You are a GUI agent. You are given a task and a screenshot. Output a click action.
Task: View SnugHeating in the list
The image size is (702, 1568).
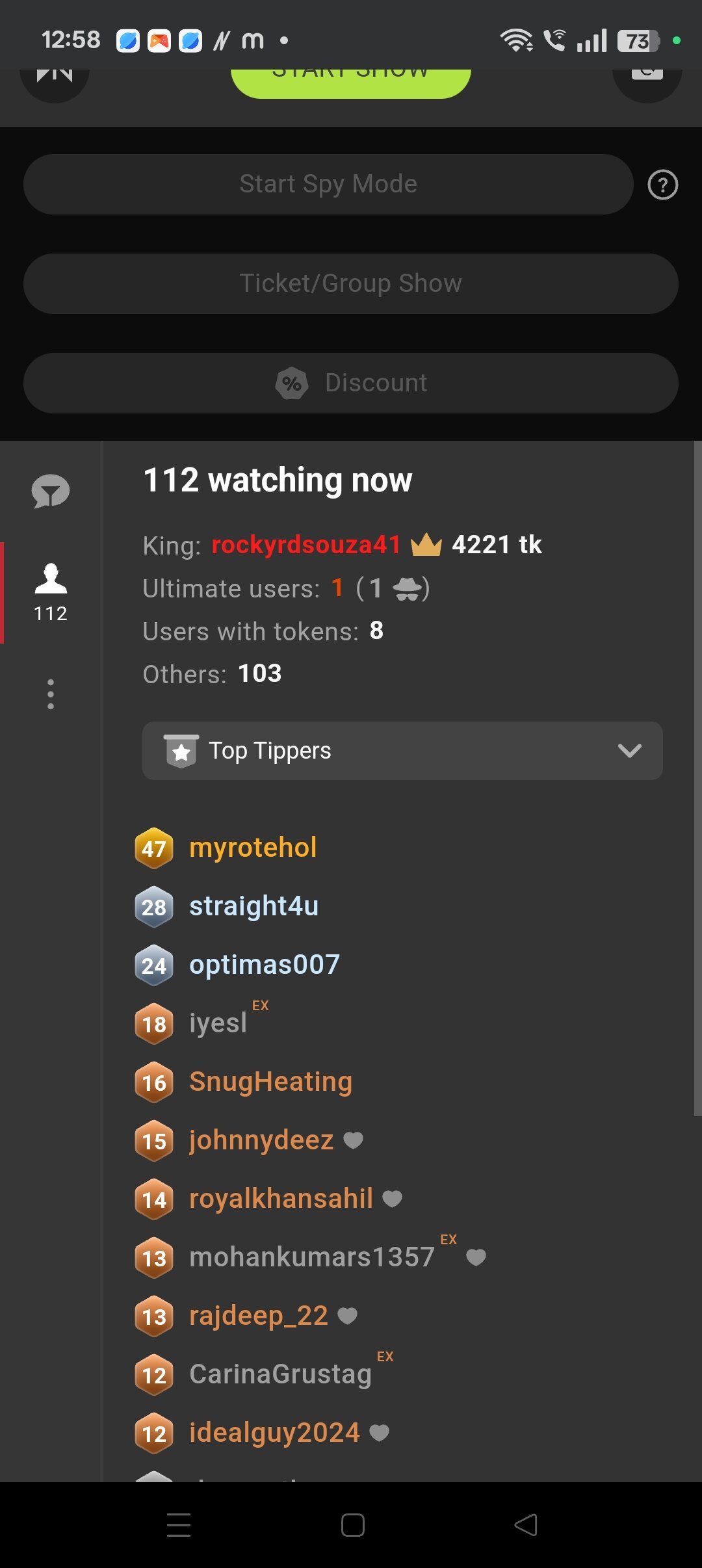(270, 1082)
